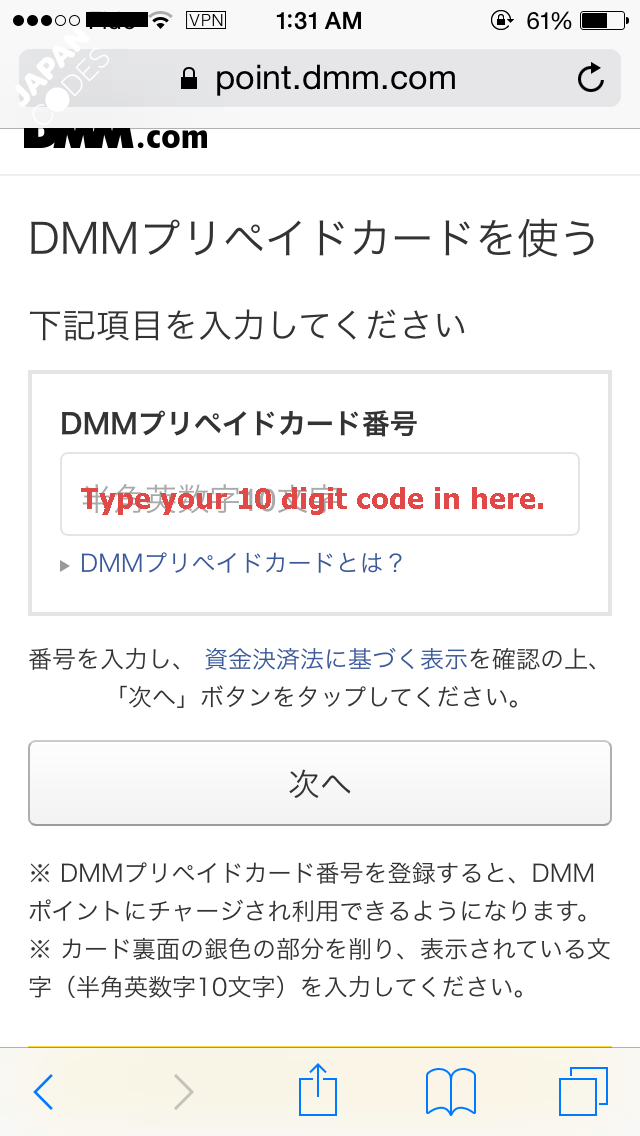
Task: Focus the DMM prepaid card number field
Action: [x=320, y=494]
